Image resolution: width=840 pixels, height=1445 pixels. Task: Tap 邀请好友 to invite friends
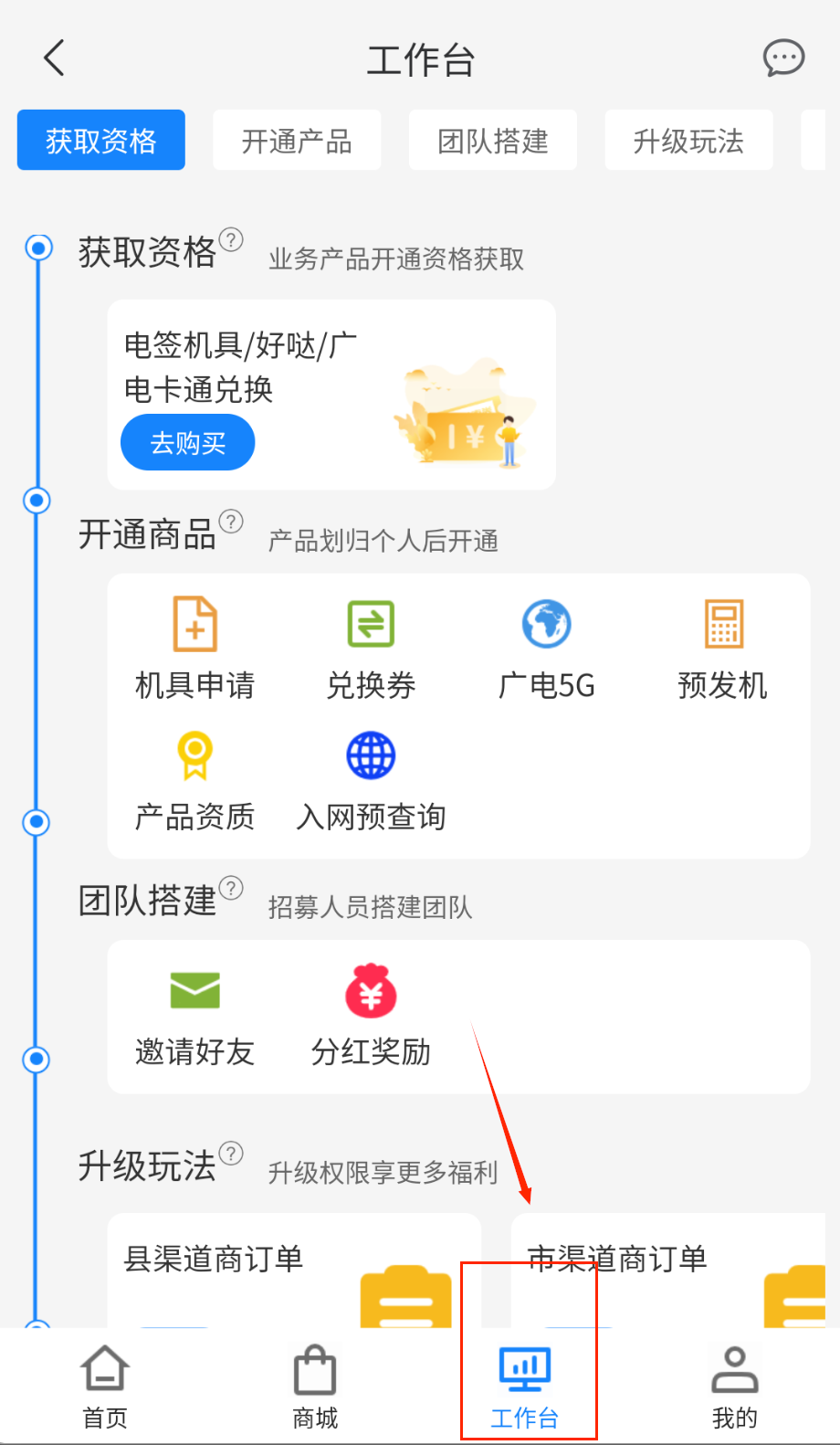point(194,1016)
